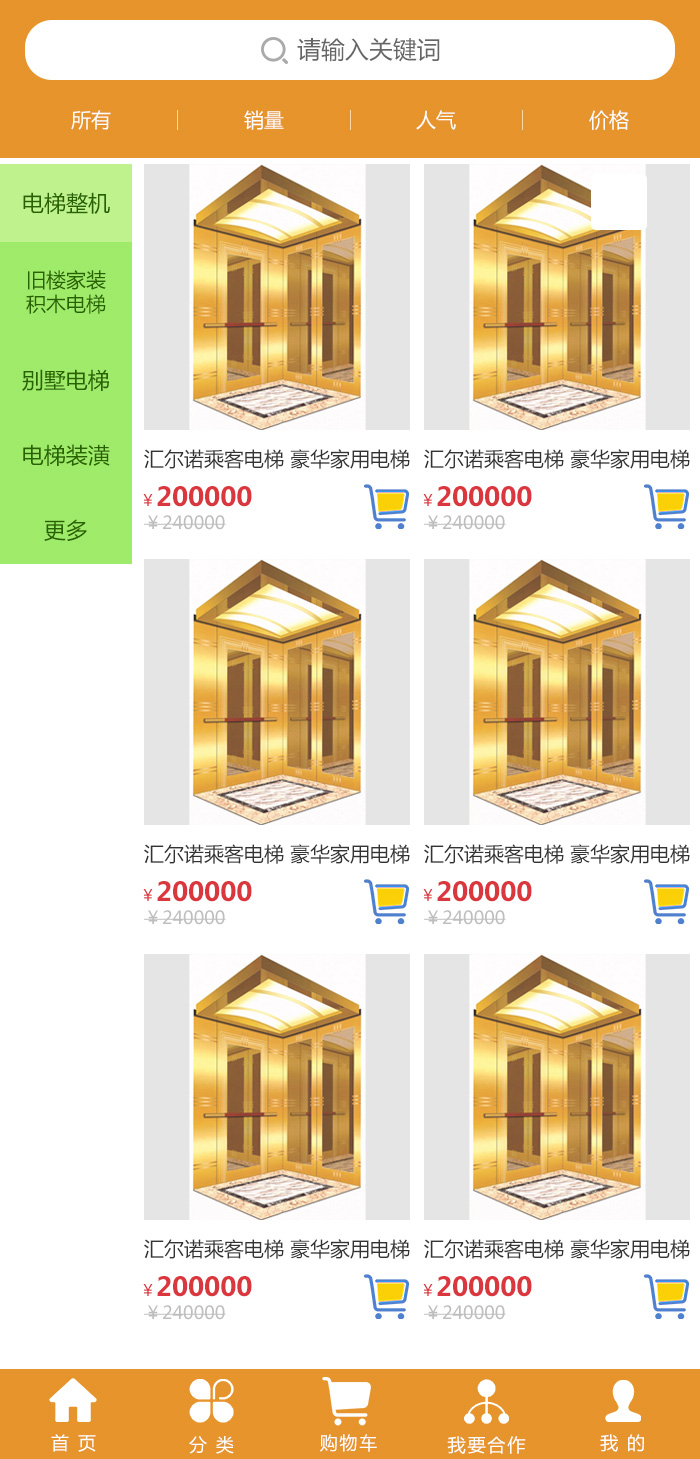
Task: Select the 所有 sort tab
Action: pos(90,121)
